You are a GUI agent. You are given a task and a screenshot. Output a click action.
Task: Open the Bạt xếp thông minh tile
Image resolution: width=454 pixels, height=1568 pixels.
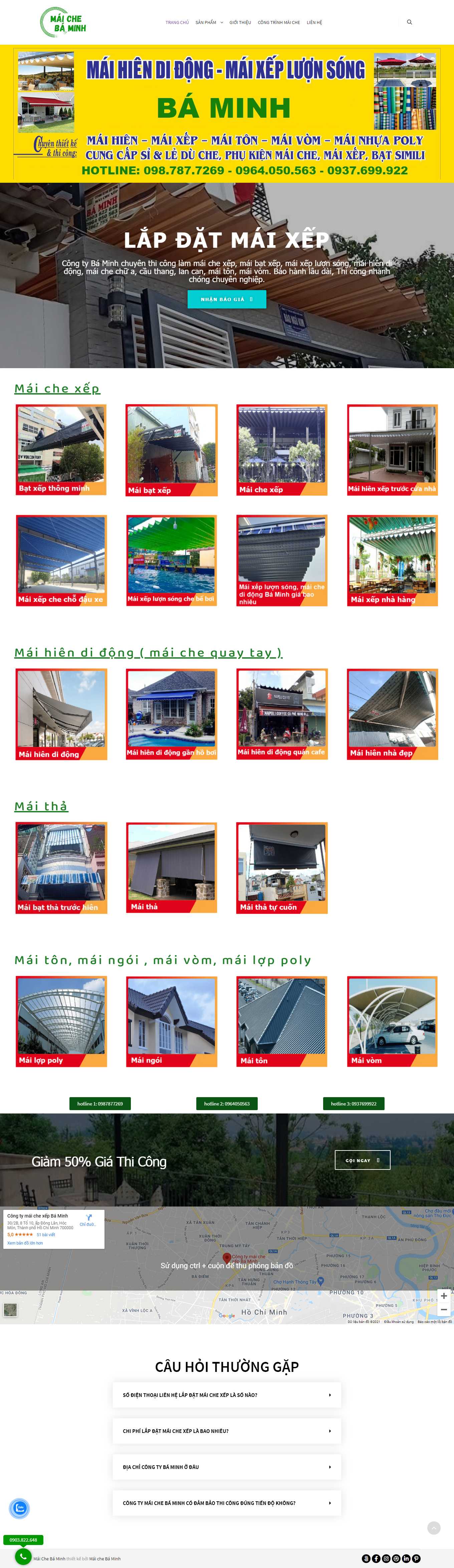[x=61, y=450]
